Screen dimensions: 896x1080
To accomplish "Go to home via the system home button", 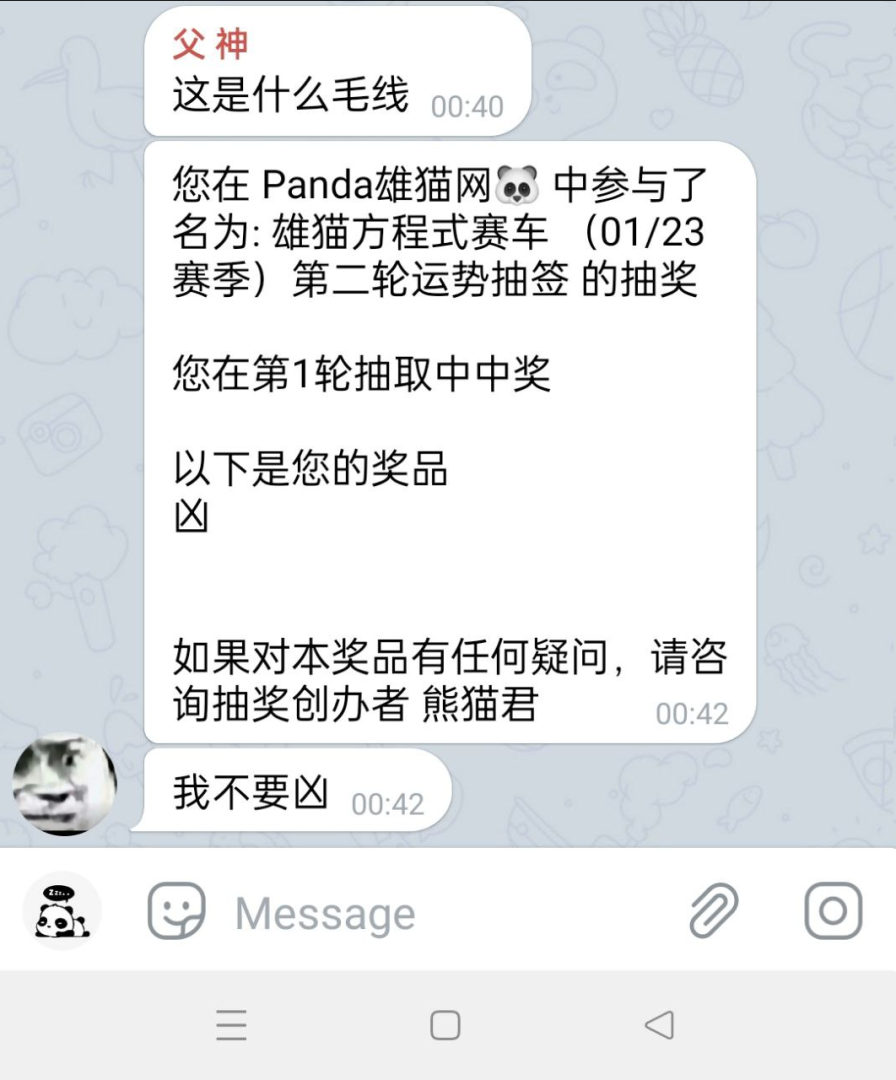I will (445, 1025).
